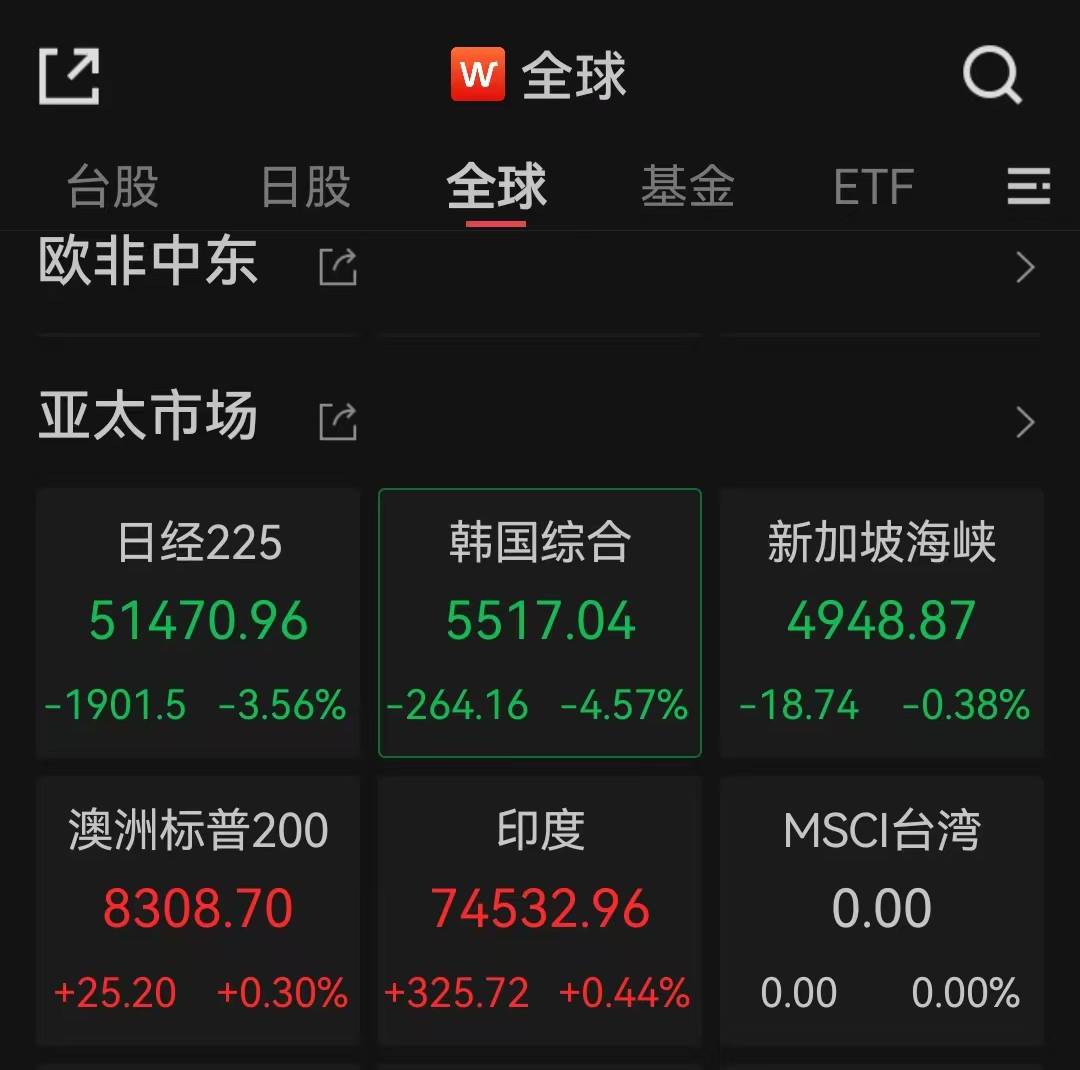Viewport: 1080px width, 1070px height.
Task: Open the search magnifier
Action: (x=991, y=76)
